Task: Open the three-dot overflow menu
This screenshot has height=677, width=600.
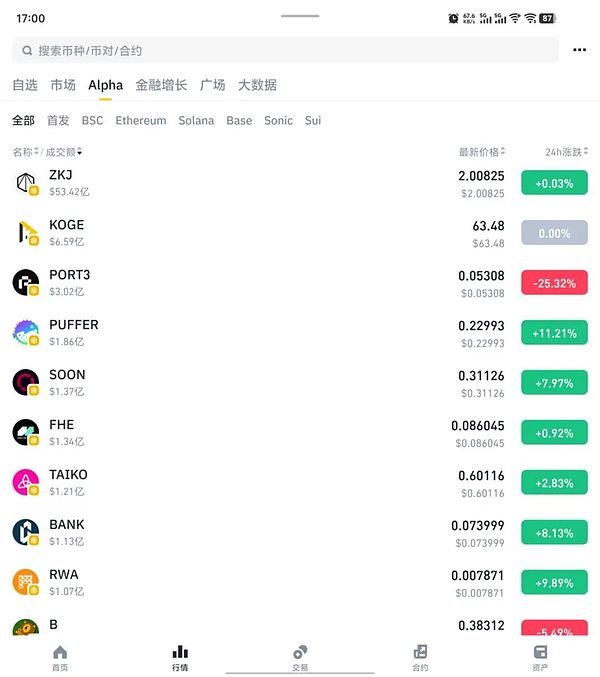Action: 579,50
